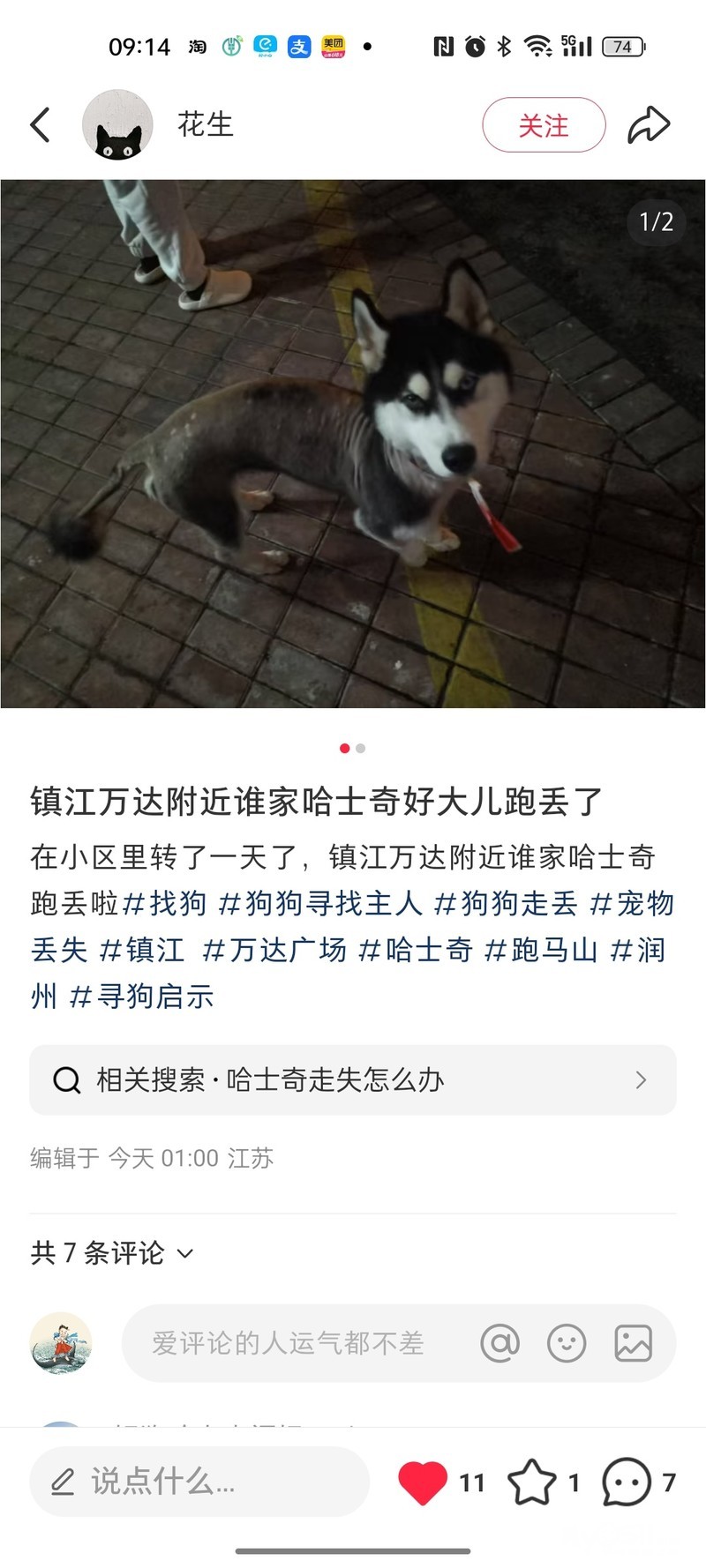Open the #找狗 hashtag
706x1568 pixels.
(x=164, y=903)
